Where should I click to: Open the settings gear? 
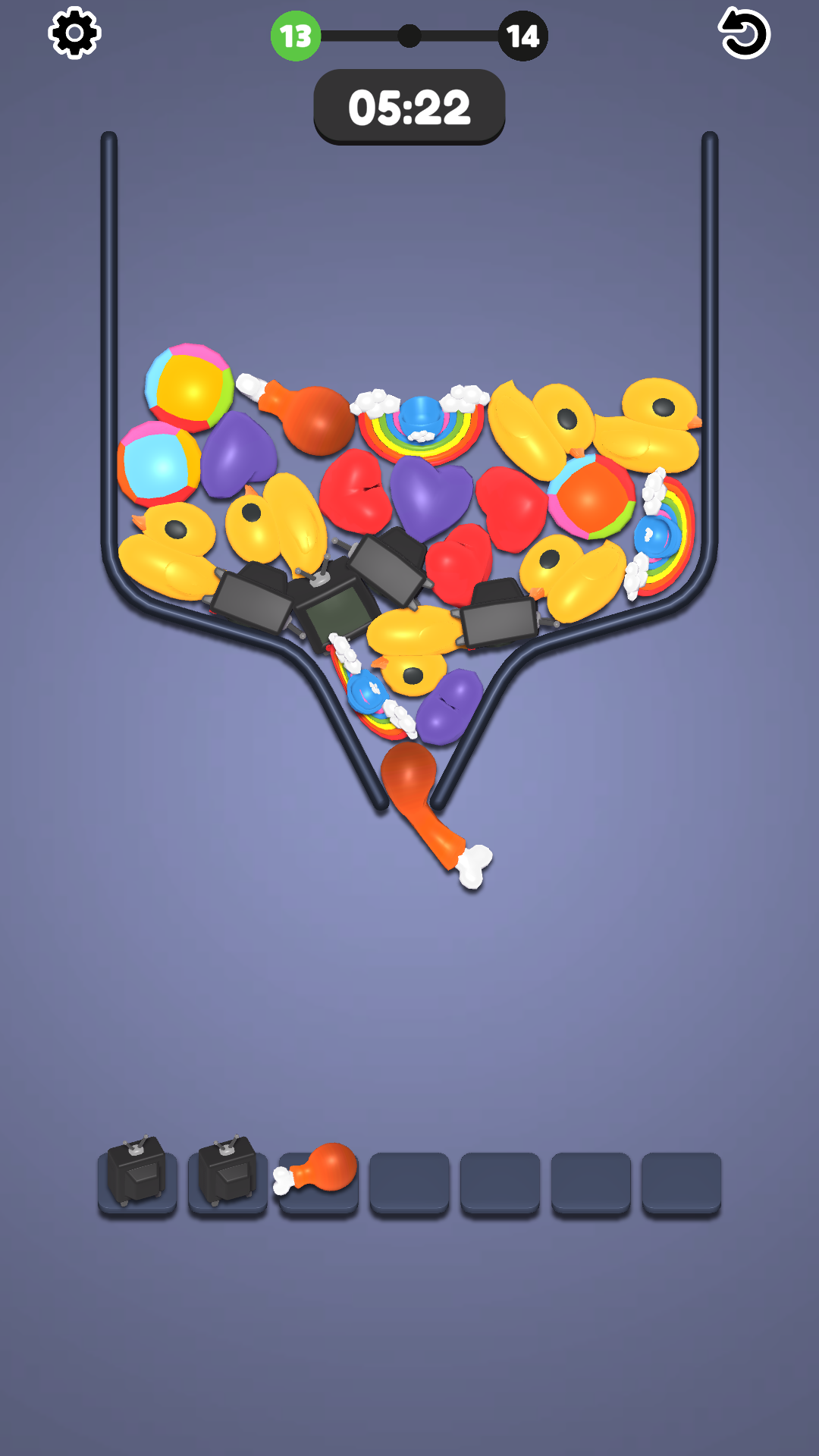(74, 34)
